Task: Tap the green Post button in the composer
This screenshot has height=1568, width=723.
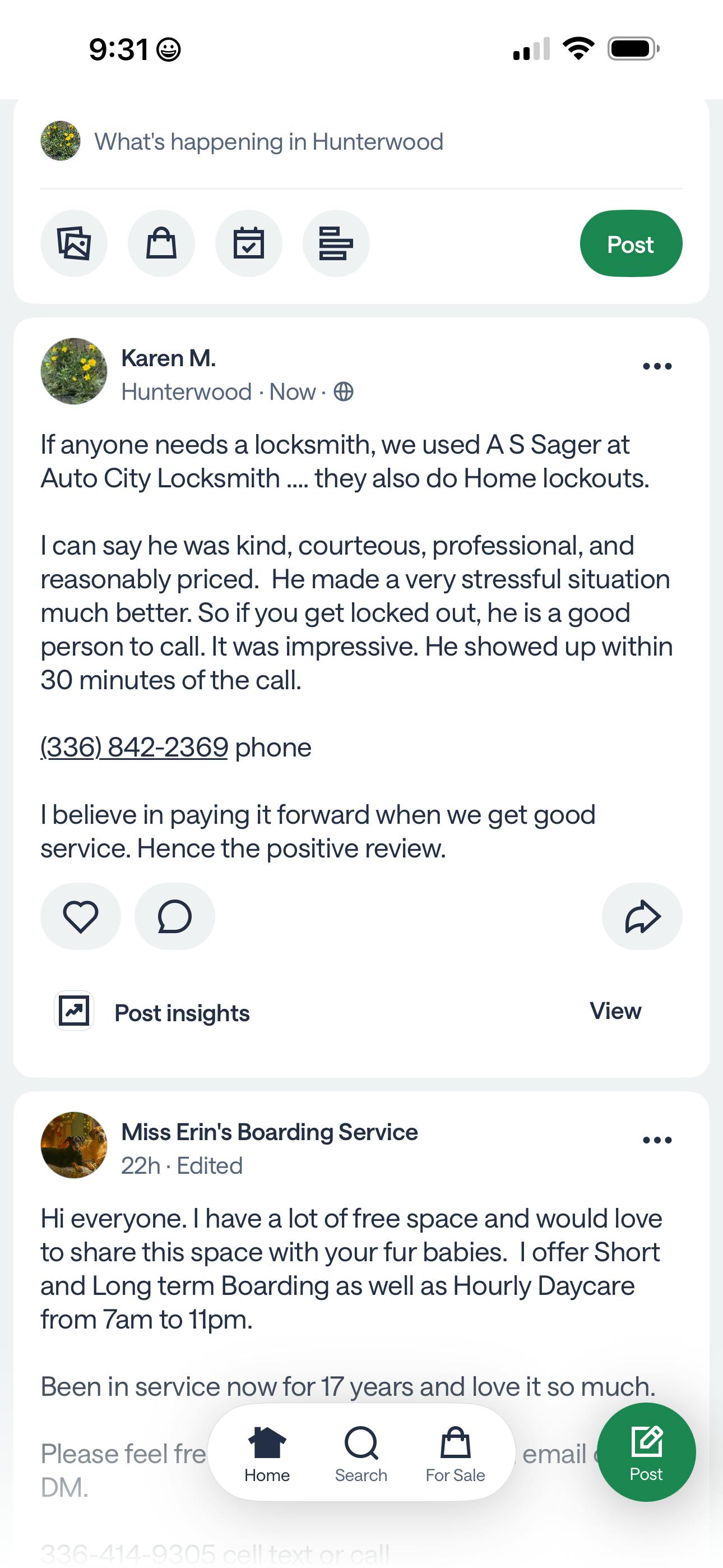Action: [x=631, y=243]
